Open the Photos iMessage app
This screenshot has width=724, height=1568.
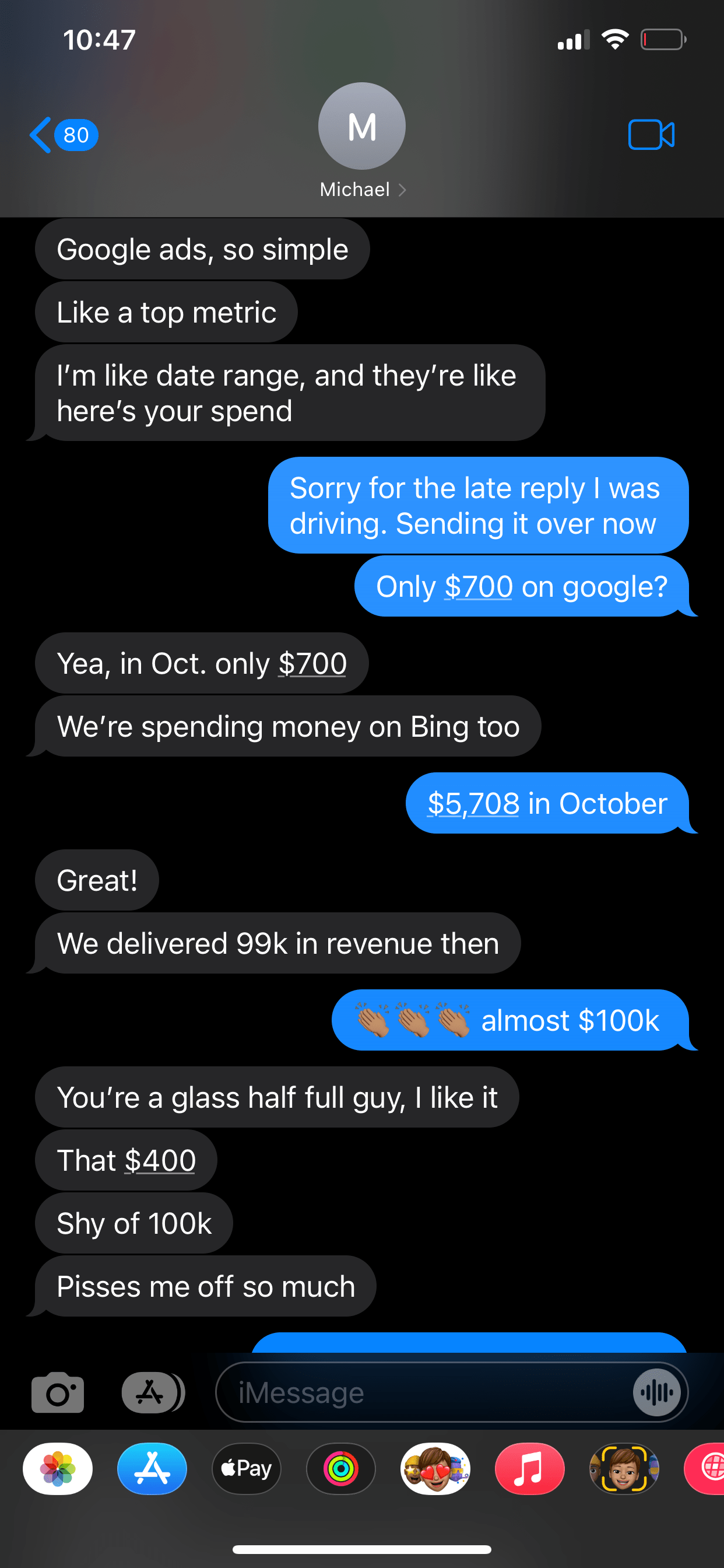(58, 1469)
